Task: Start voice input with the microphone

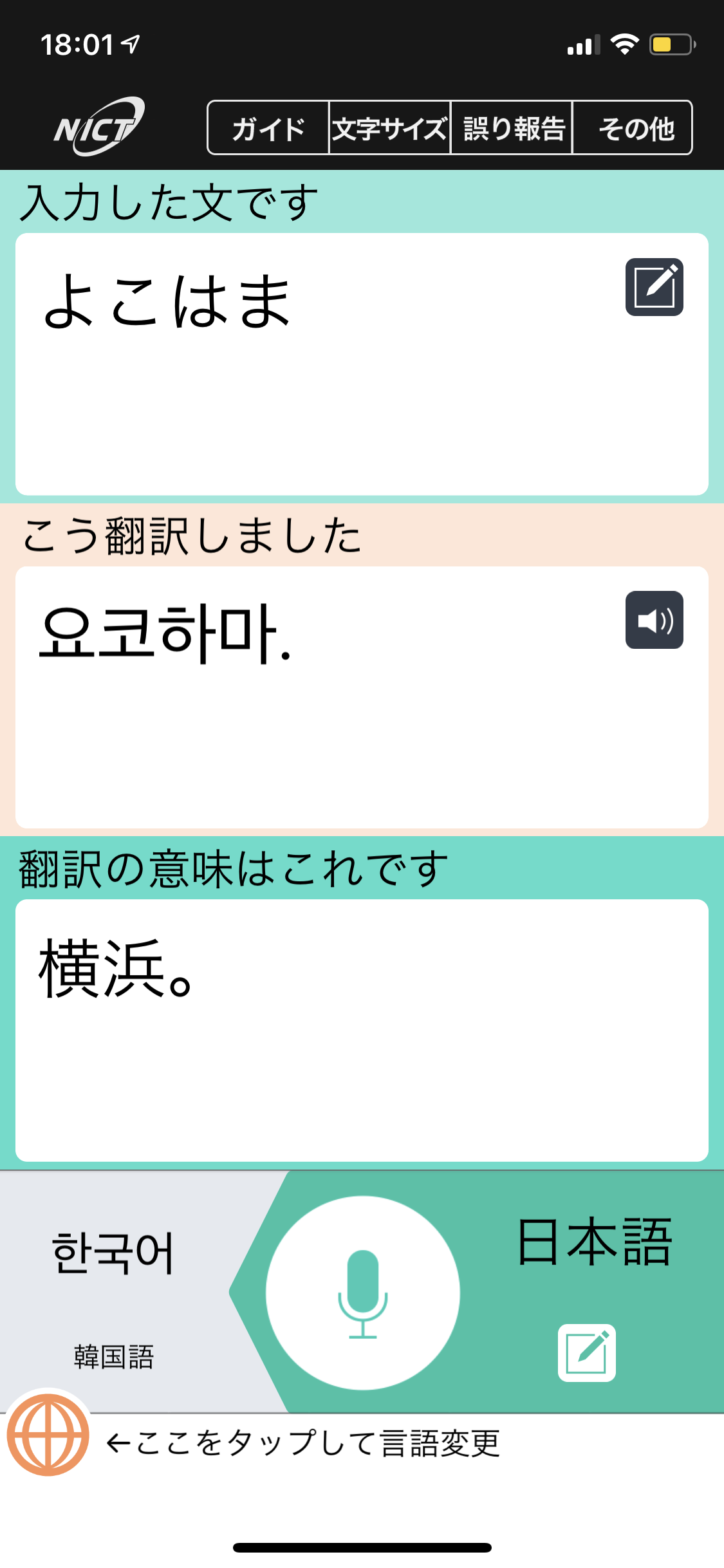Action: pos(362,1293)
